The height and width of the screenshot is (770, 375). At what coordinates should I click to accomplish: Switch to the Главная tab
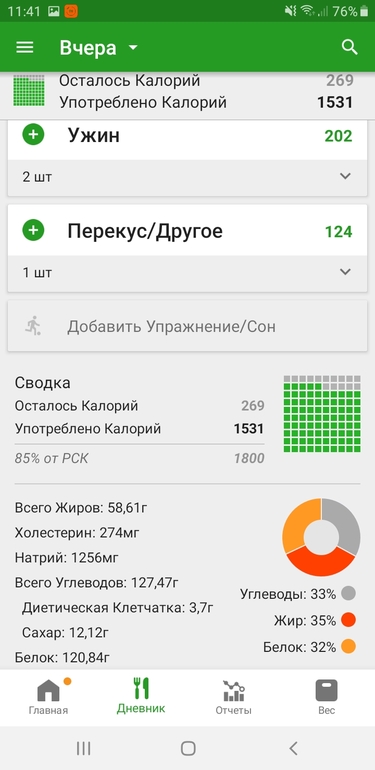coord(48,697)
